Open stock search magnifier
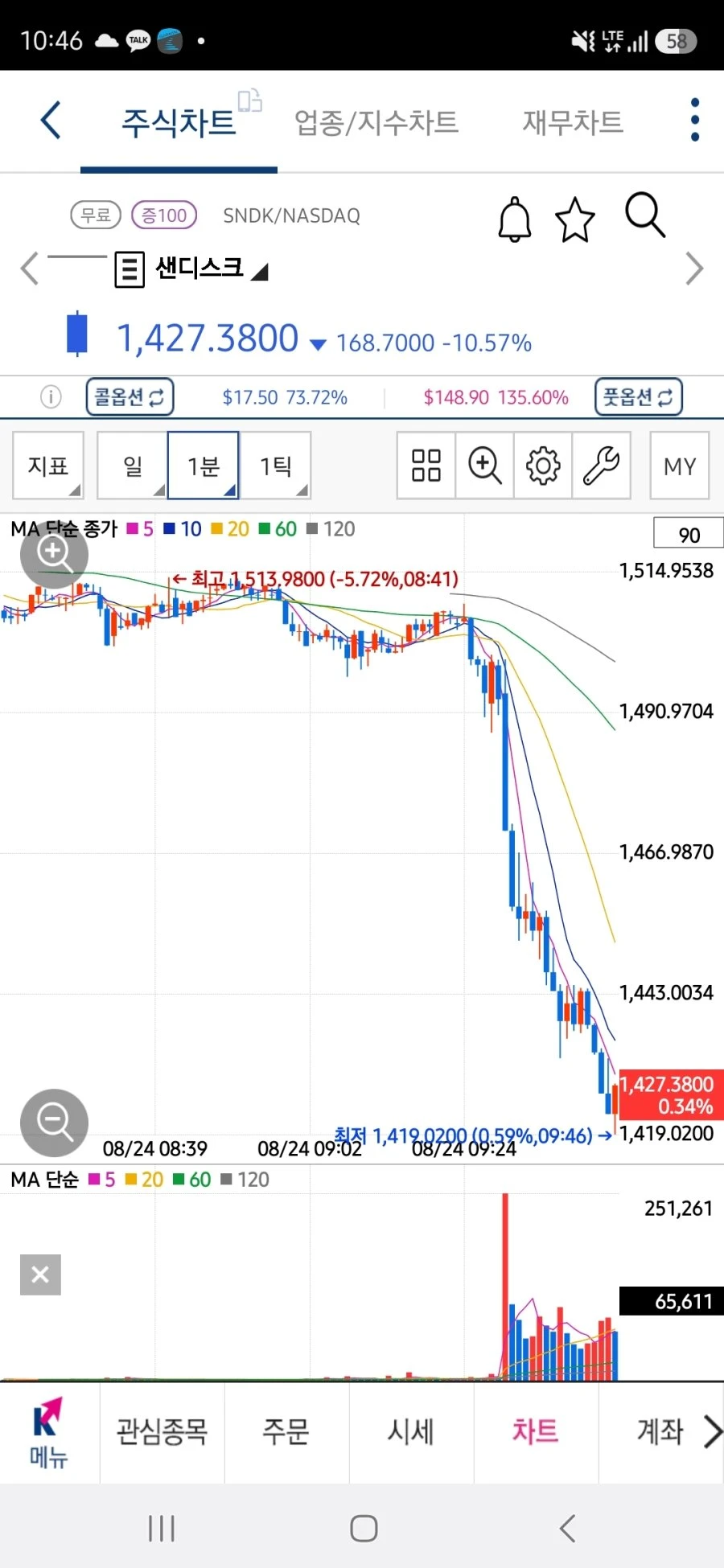This screenshot has width=724, height=1568. [645, 215]
